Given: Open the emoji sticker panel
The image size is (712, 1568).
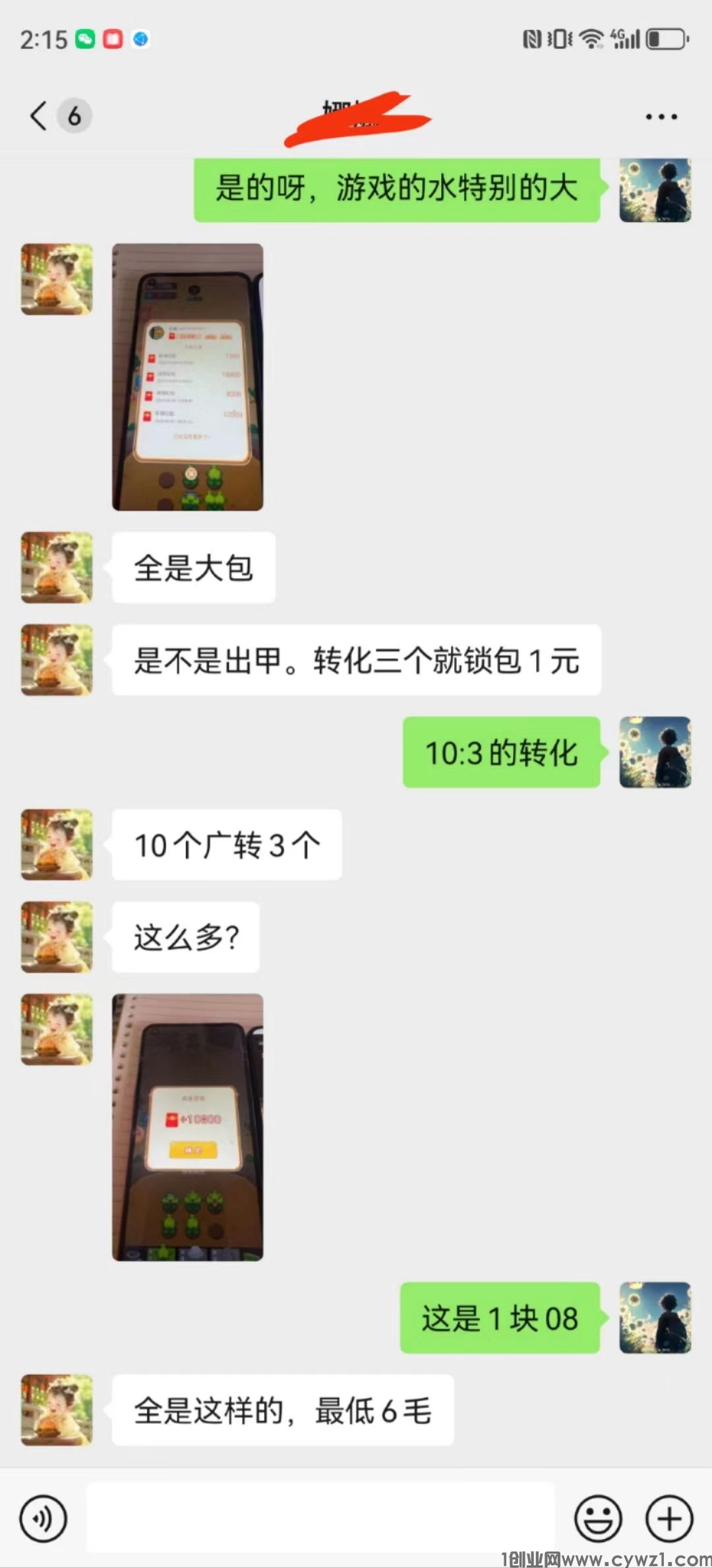Looking at the screenshot, I should [598, 1519].
